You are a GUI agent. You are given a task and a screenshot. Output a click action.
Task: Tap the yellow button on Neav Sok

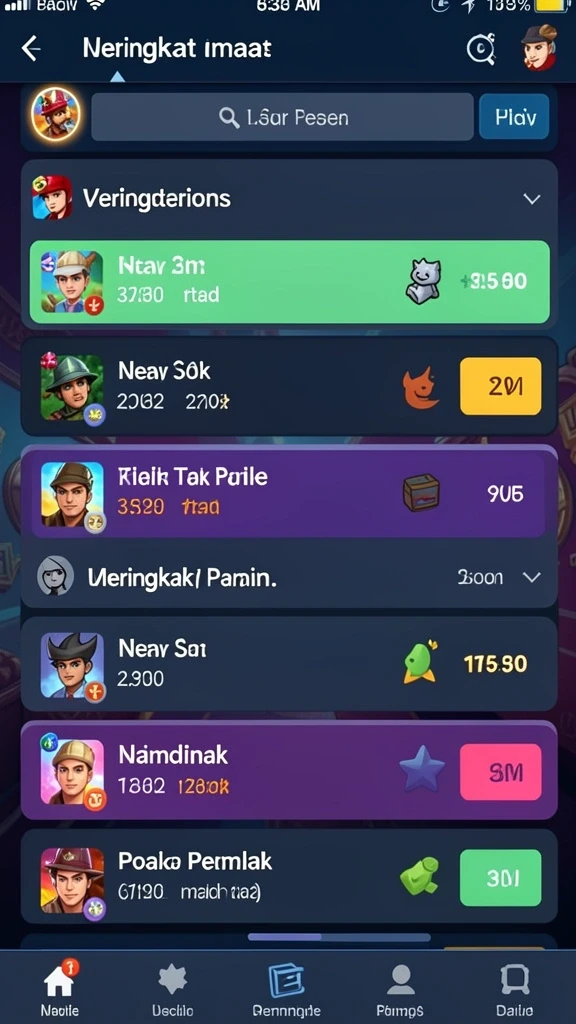point(500,386)
